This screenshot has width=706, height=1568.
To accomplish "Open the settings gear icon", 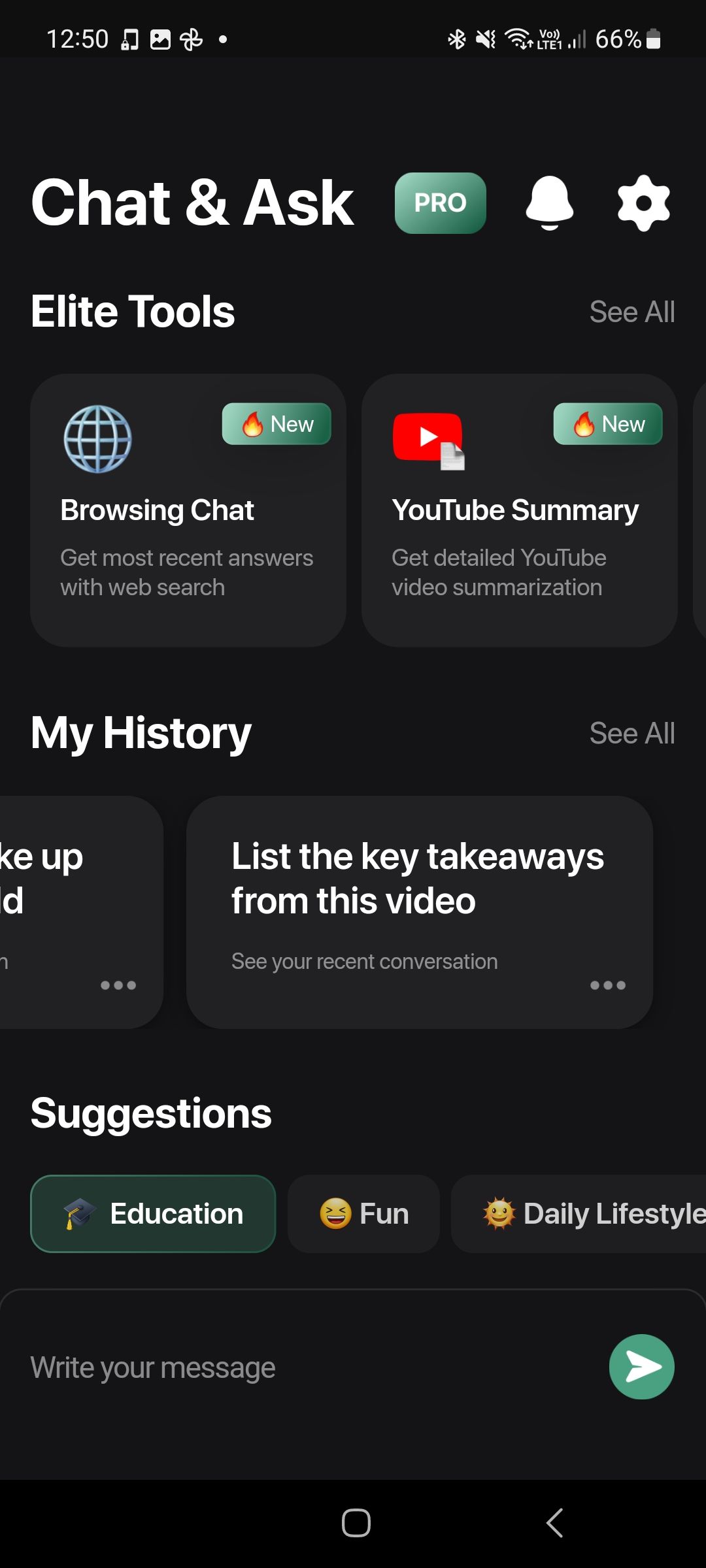I will point(644,204).
